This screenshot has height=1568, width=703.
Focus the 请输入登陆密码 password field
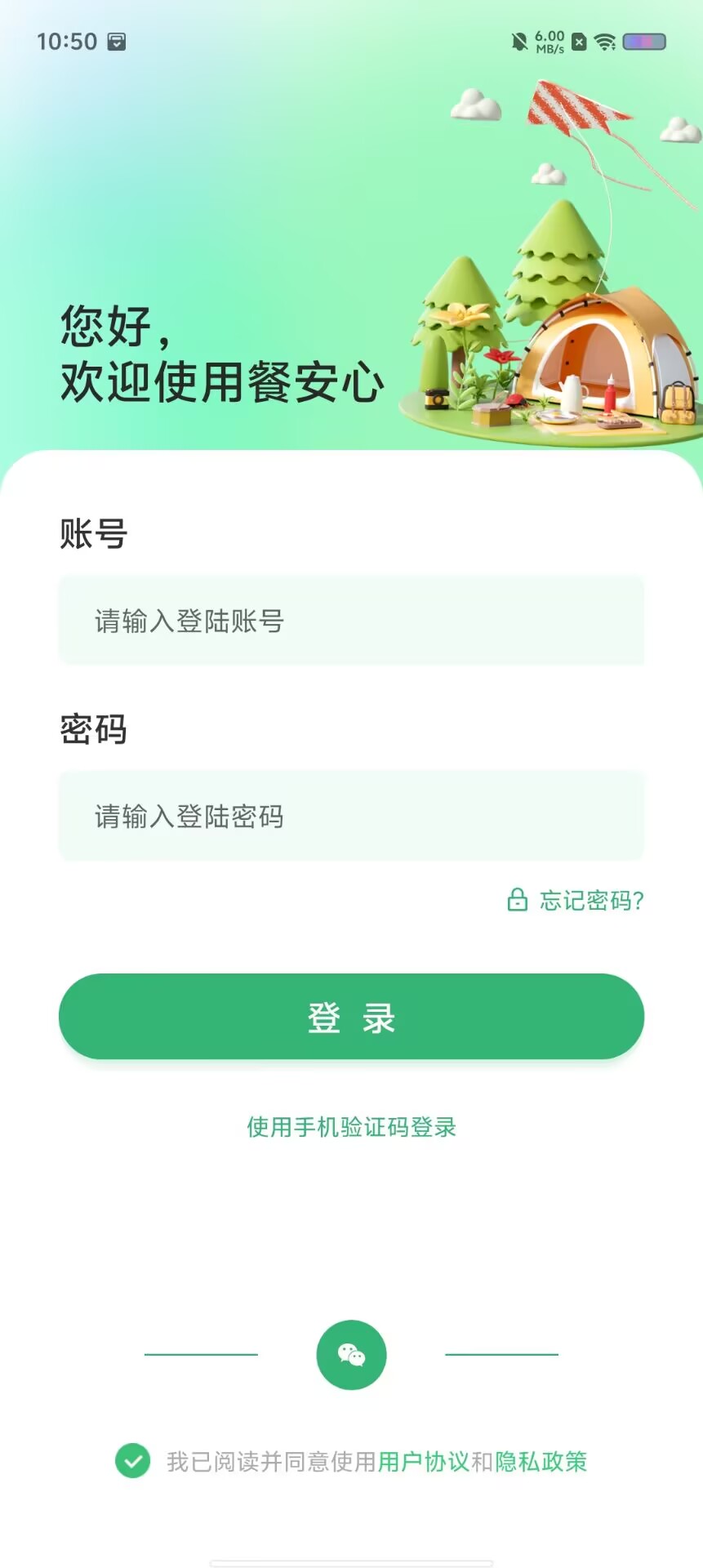351,816
